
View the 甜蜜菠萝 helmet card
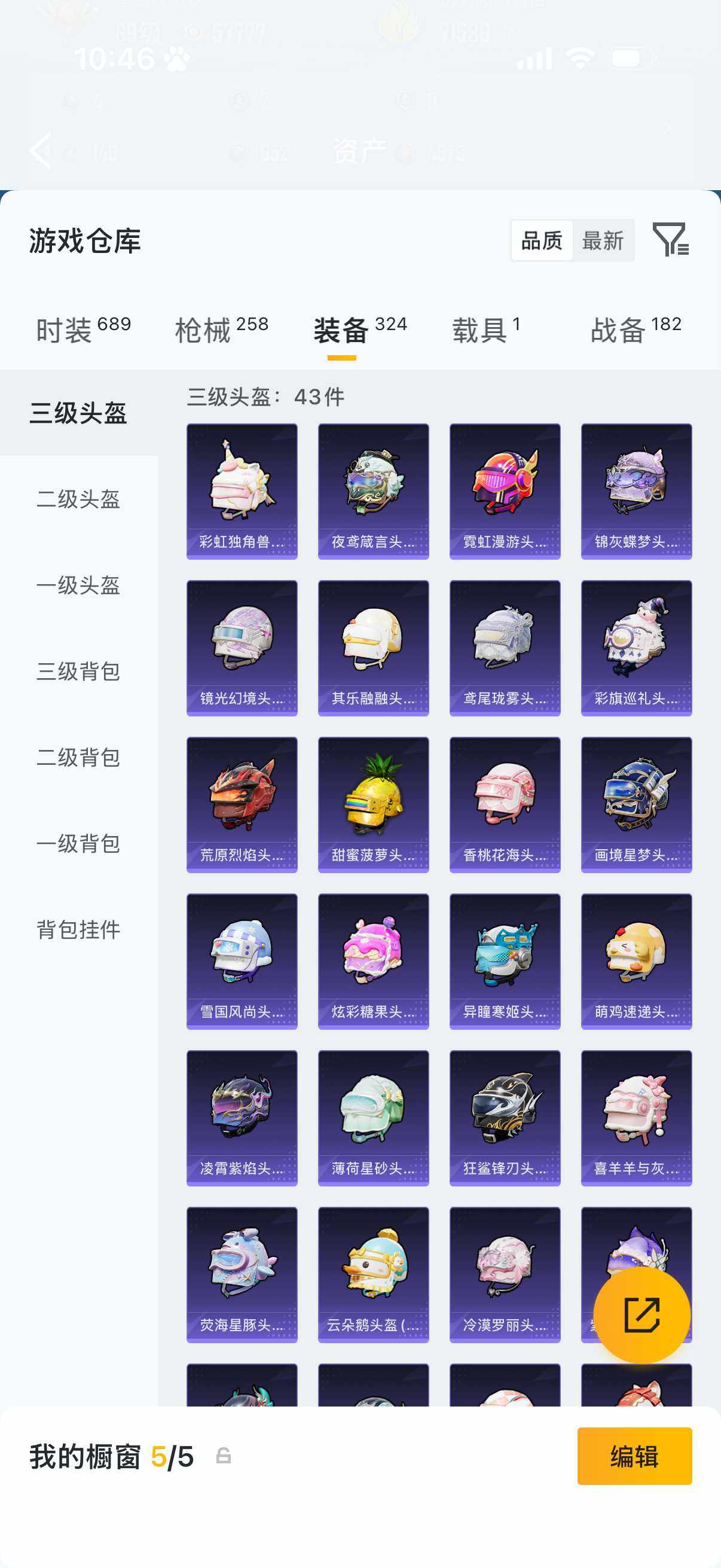coord(374,805)
